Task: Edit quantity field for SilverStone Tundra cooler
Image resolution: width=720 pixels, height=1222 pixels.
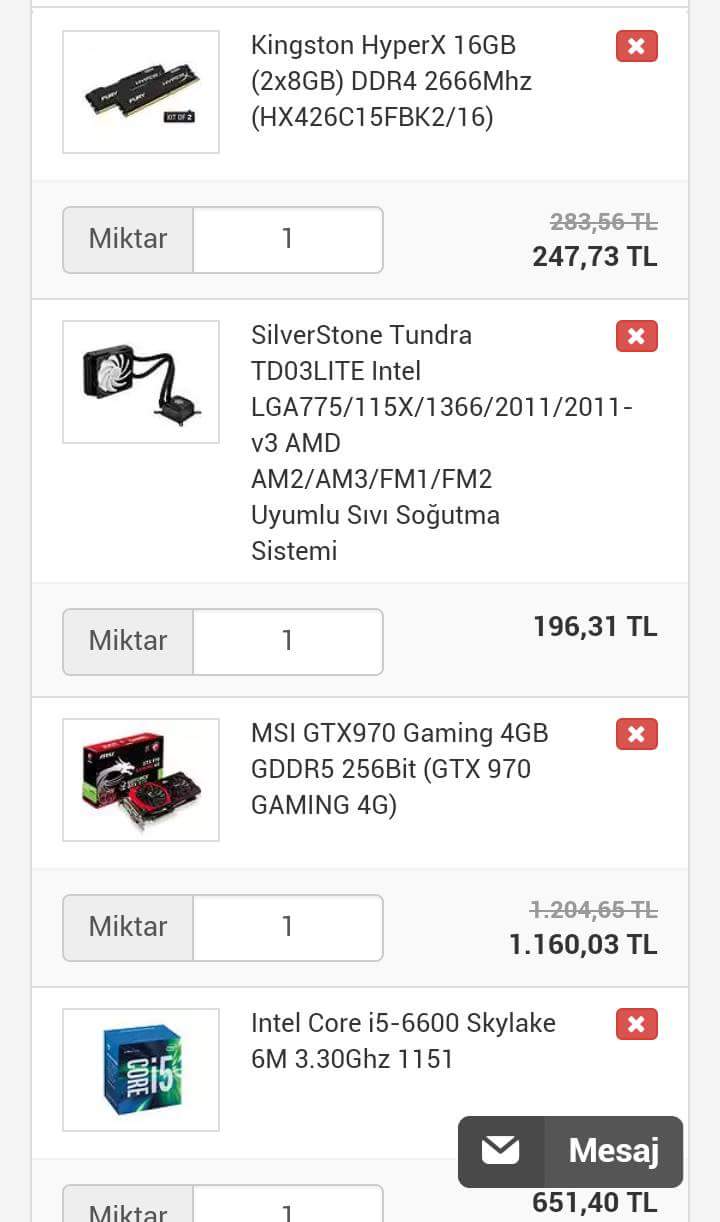Action: click(x=287, y=641)
